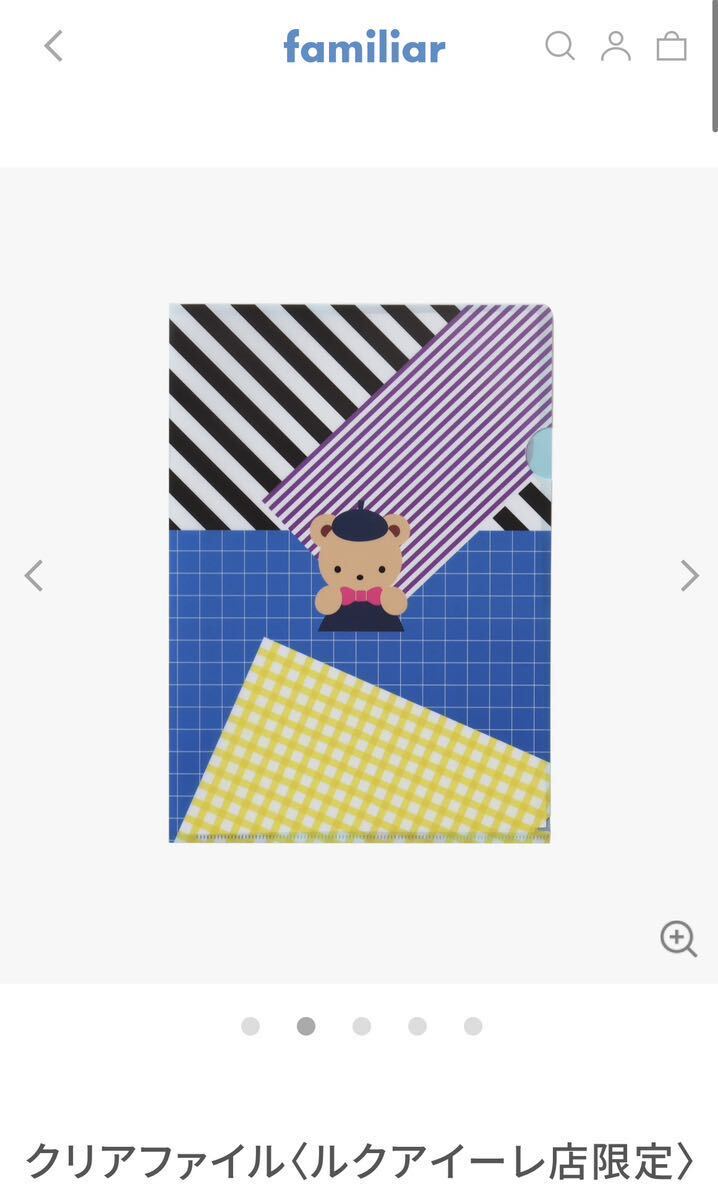Screen dimensions: 718x1200
Task: Zoom in on the product image
Action: pyautogui.click(x=678, y=938)
